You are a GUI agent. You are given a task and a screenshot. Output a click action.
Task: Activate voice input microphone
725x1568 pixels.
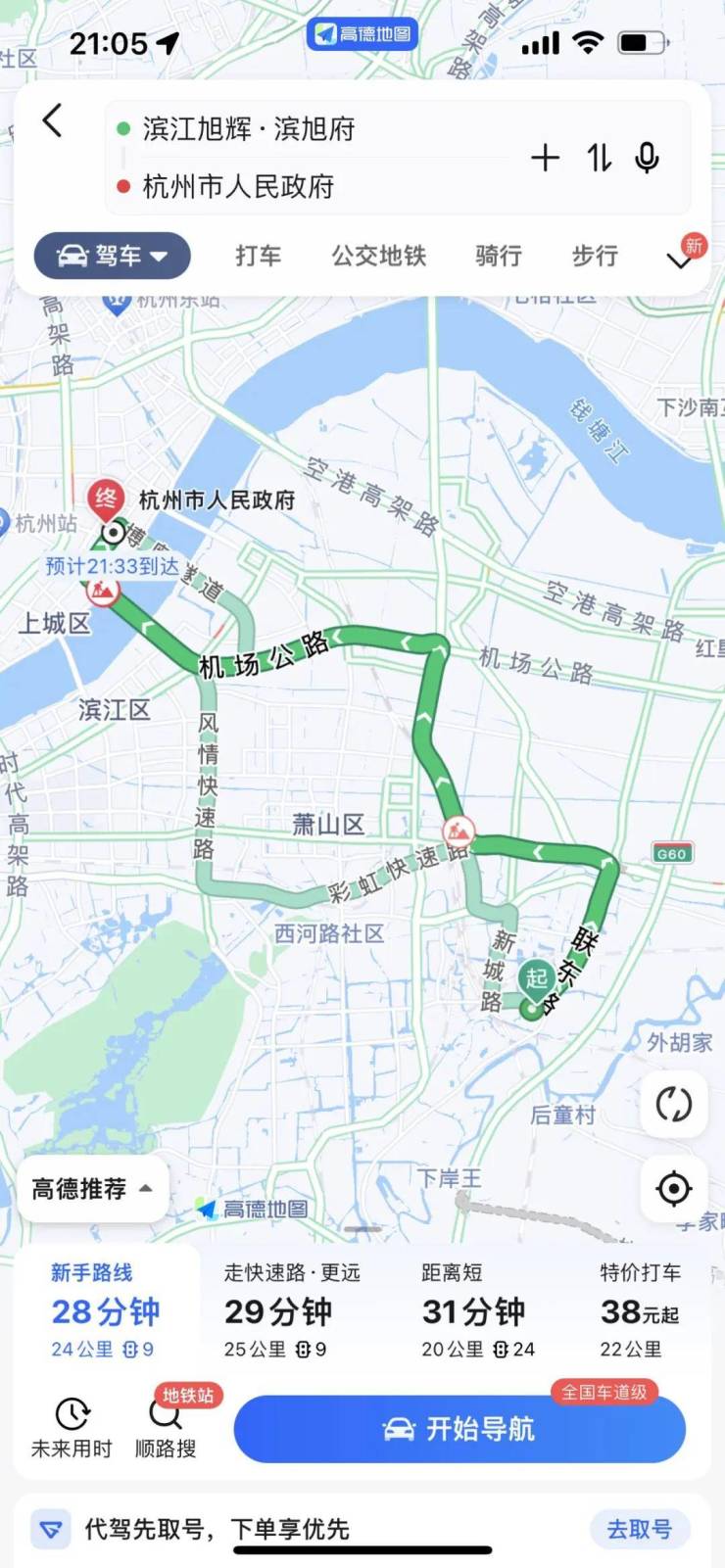(647, 158)
